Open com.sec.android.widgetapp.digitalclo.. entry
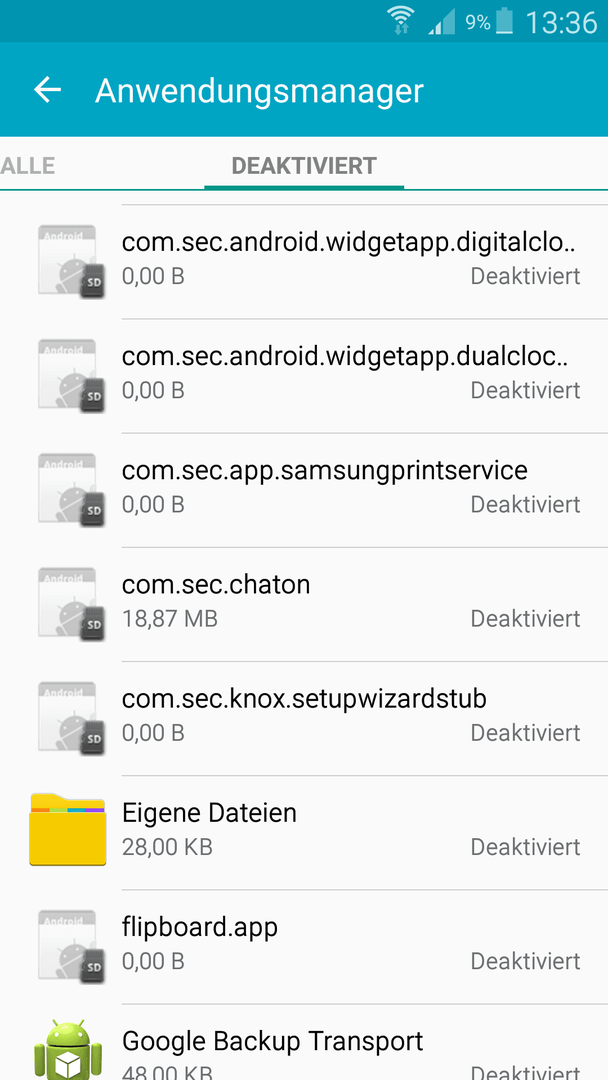Viewport: 608px width, 1080px height. pos(304,262)
